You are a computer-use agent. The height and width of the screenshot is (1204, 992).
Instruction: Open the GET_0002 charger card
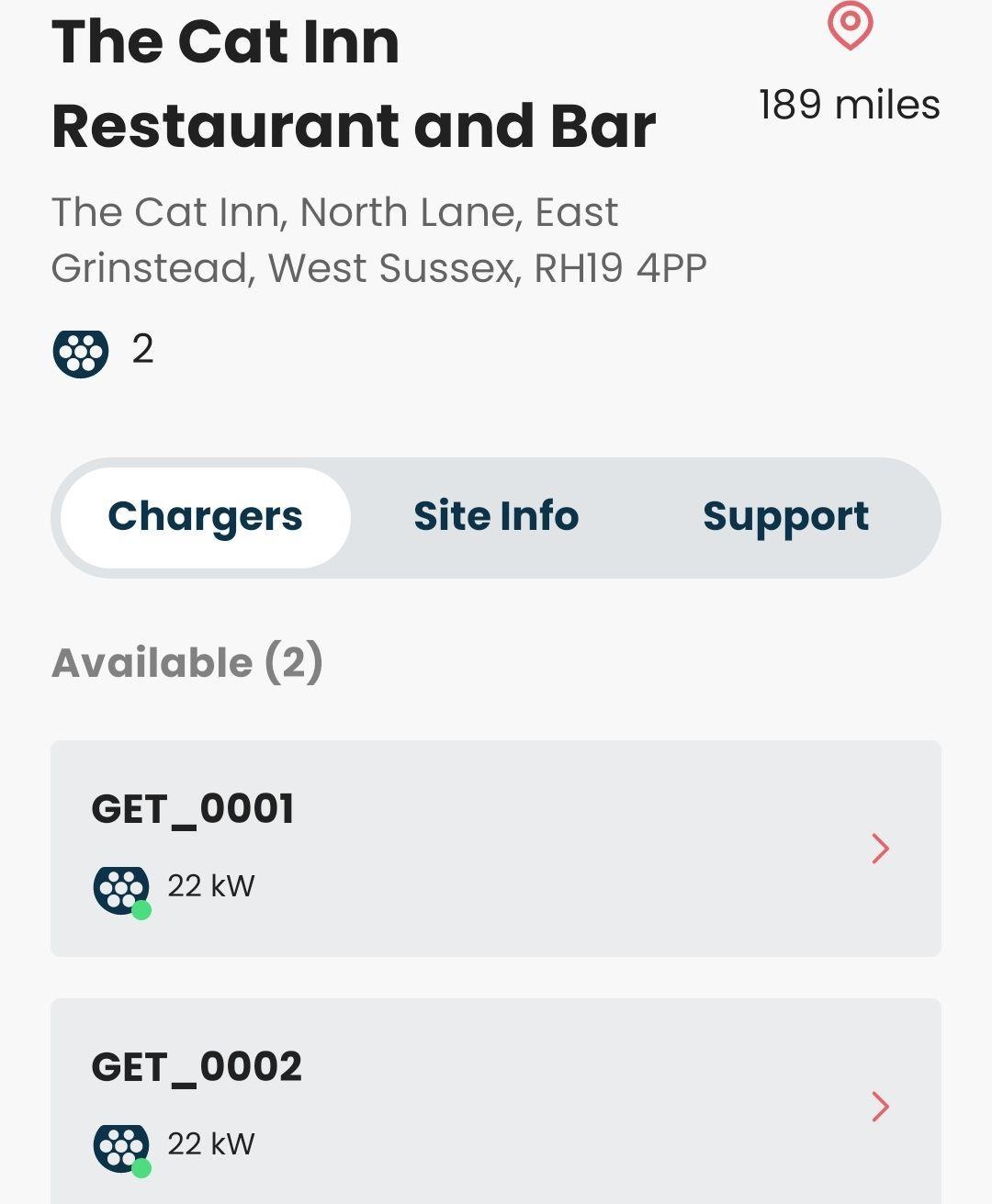tap(496, 1102)
